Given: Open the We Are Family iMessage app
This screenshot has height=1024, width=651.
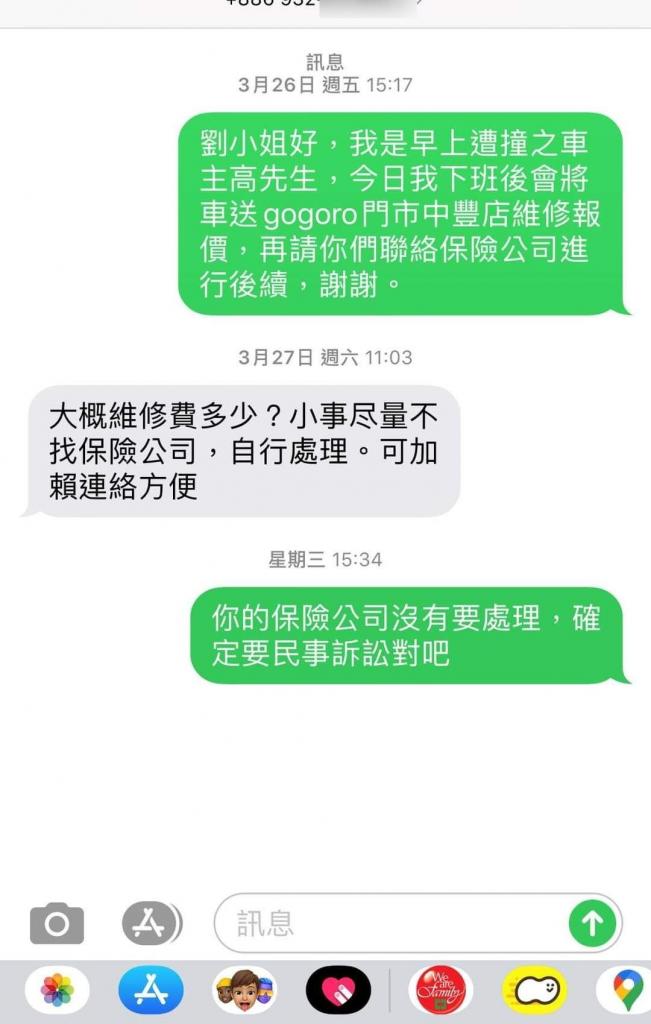Looking at the screenshot, I should click(441, 992).
